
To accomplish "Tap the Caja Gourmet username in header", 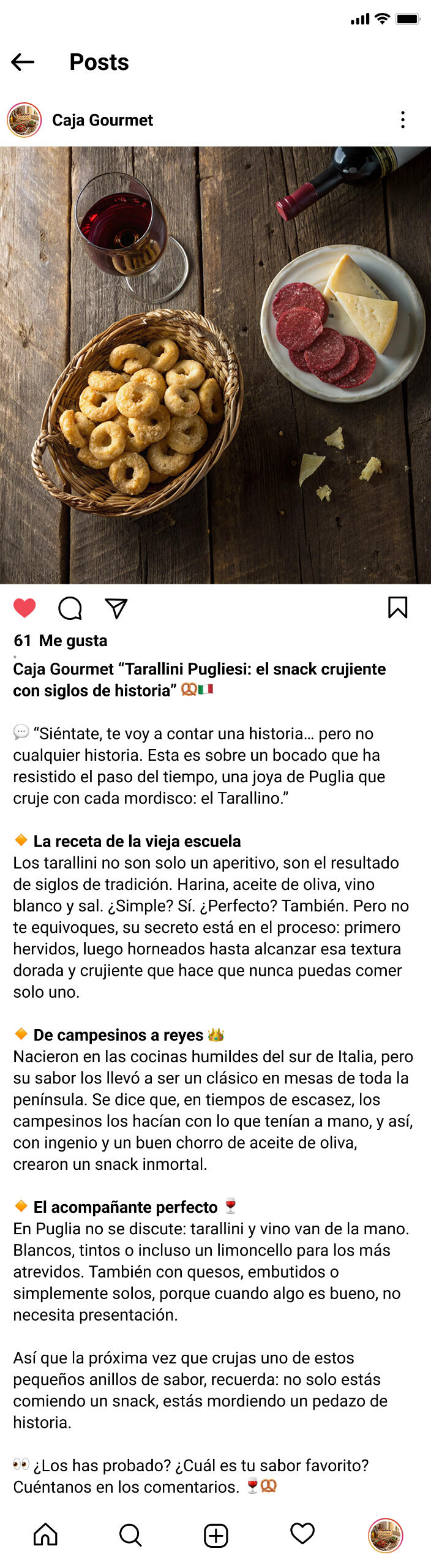I will pos(102,120).
